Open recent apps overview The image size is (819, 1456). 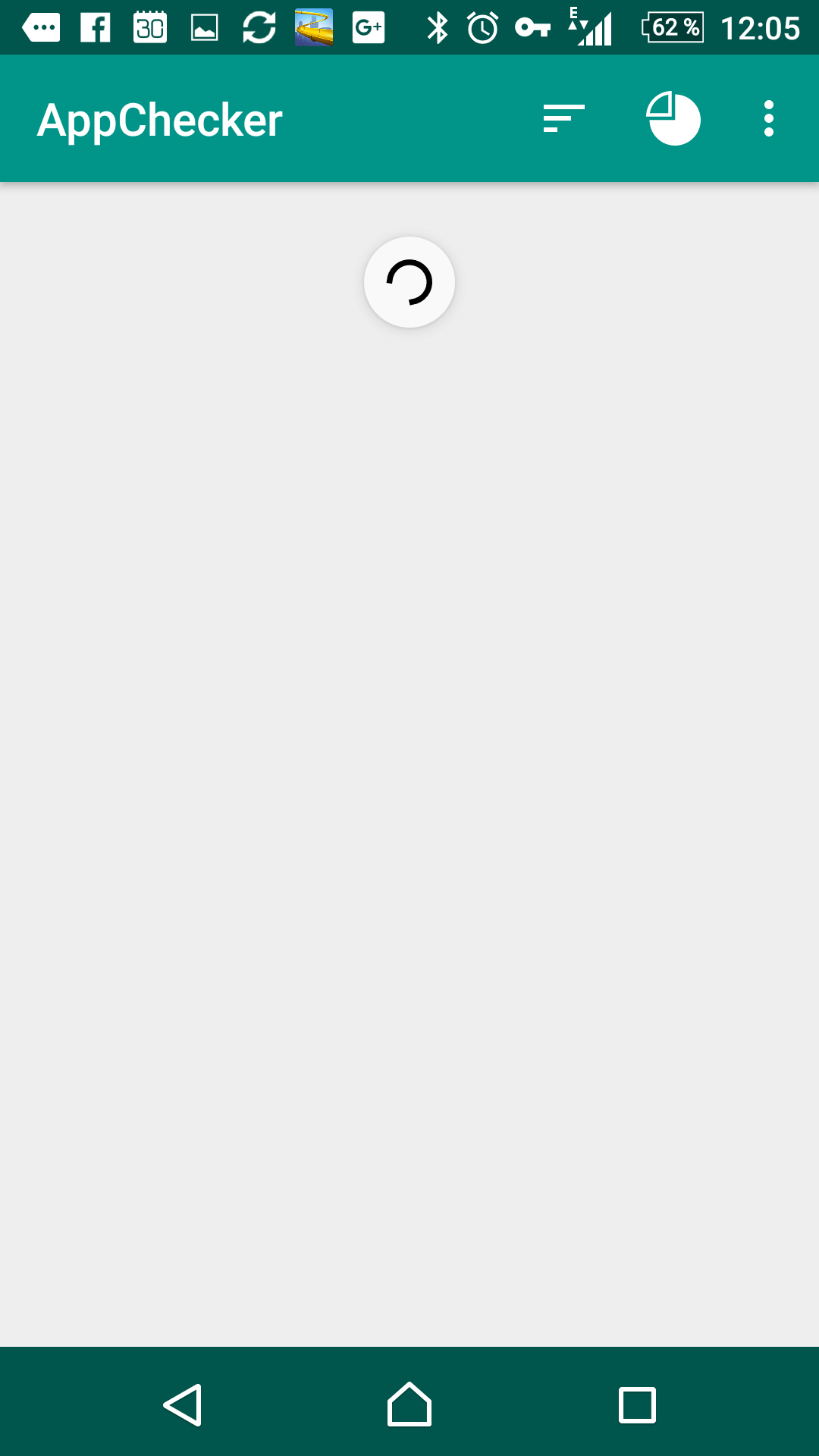coord(637,1405)
